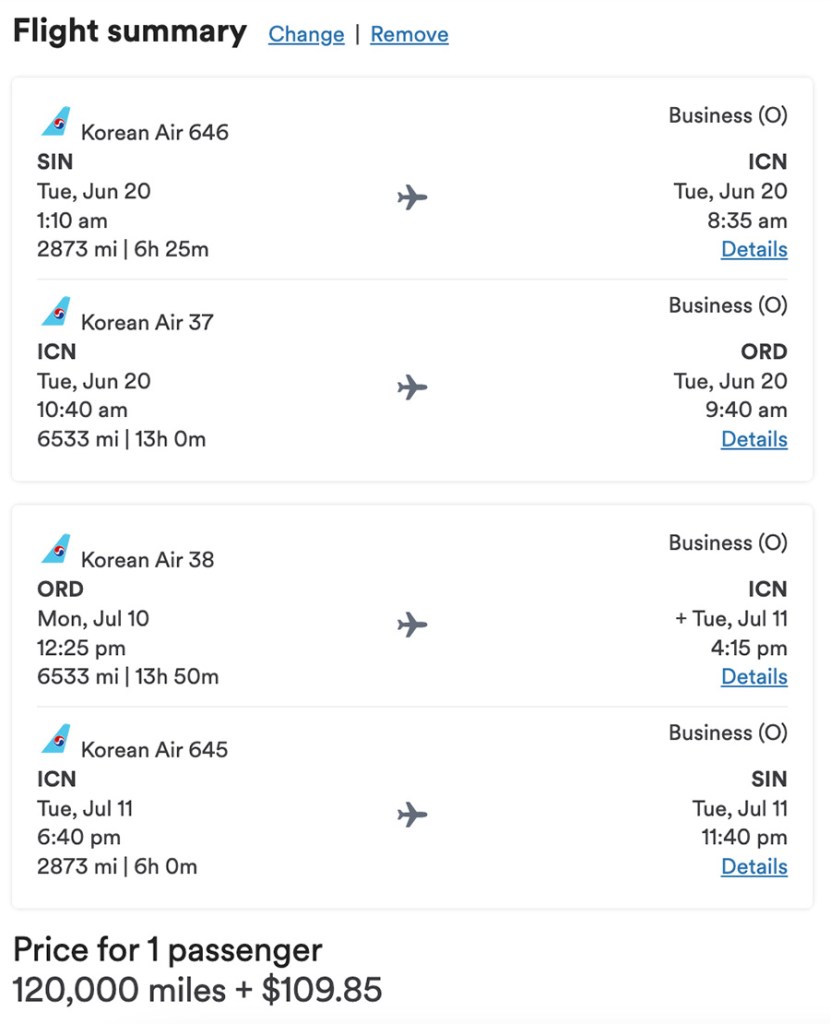Click the Korean Air 37 airline logo
The width and height of the screenshot is (830, 1024).
point(55,312)
